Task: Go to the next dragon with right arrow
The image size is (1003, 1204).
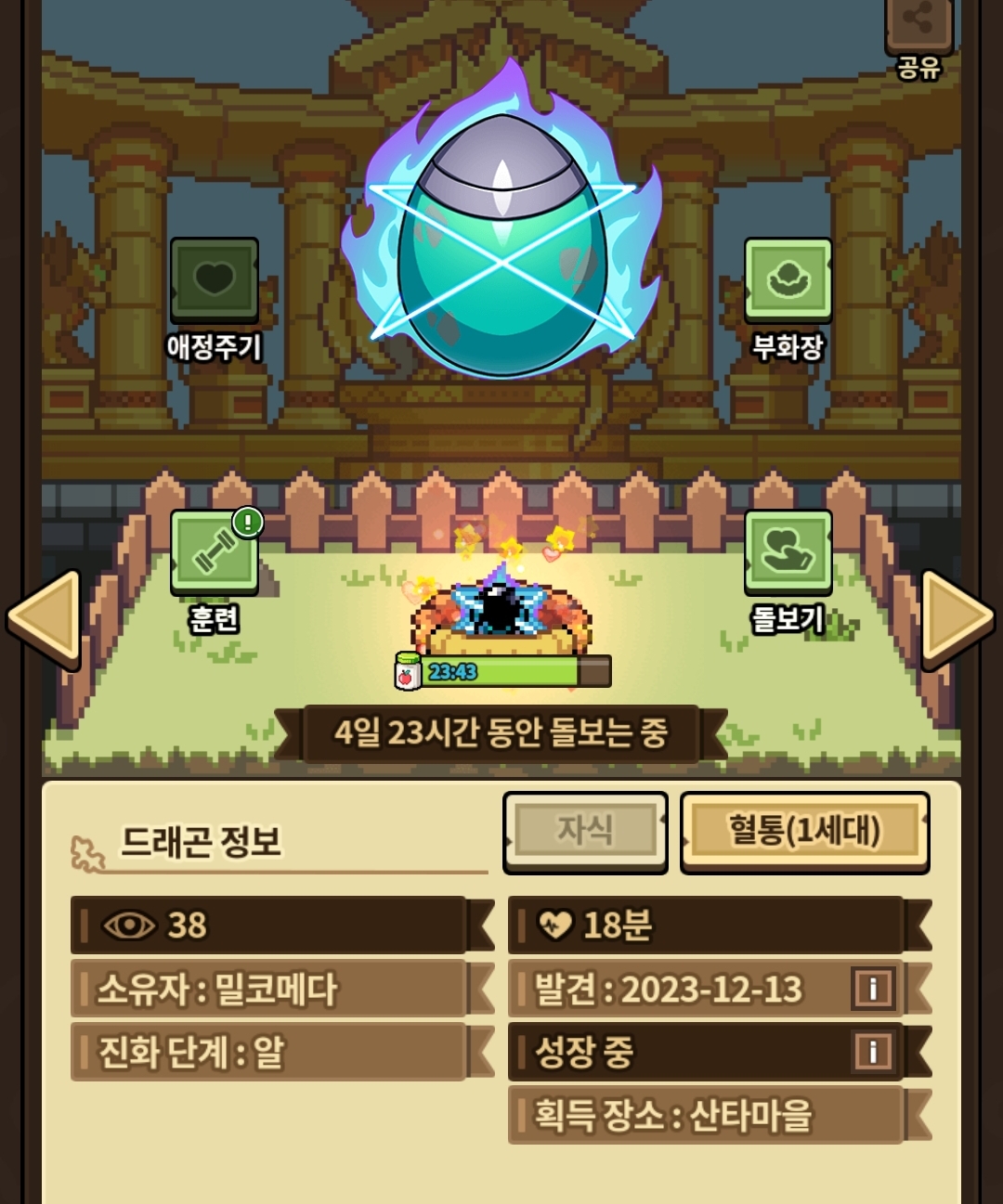Action: coord(957,619)
